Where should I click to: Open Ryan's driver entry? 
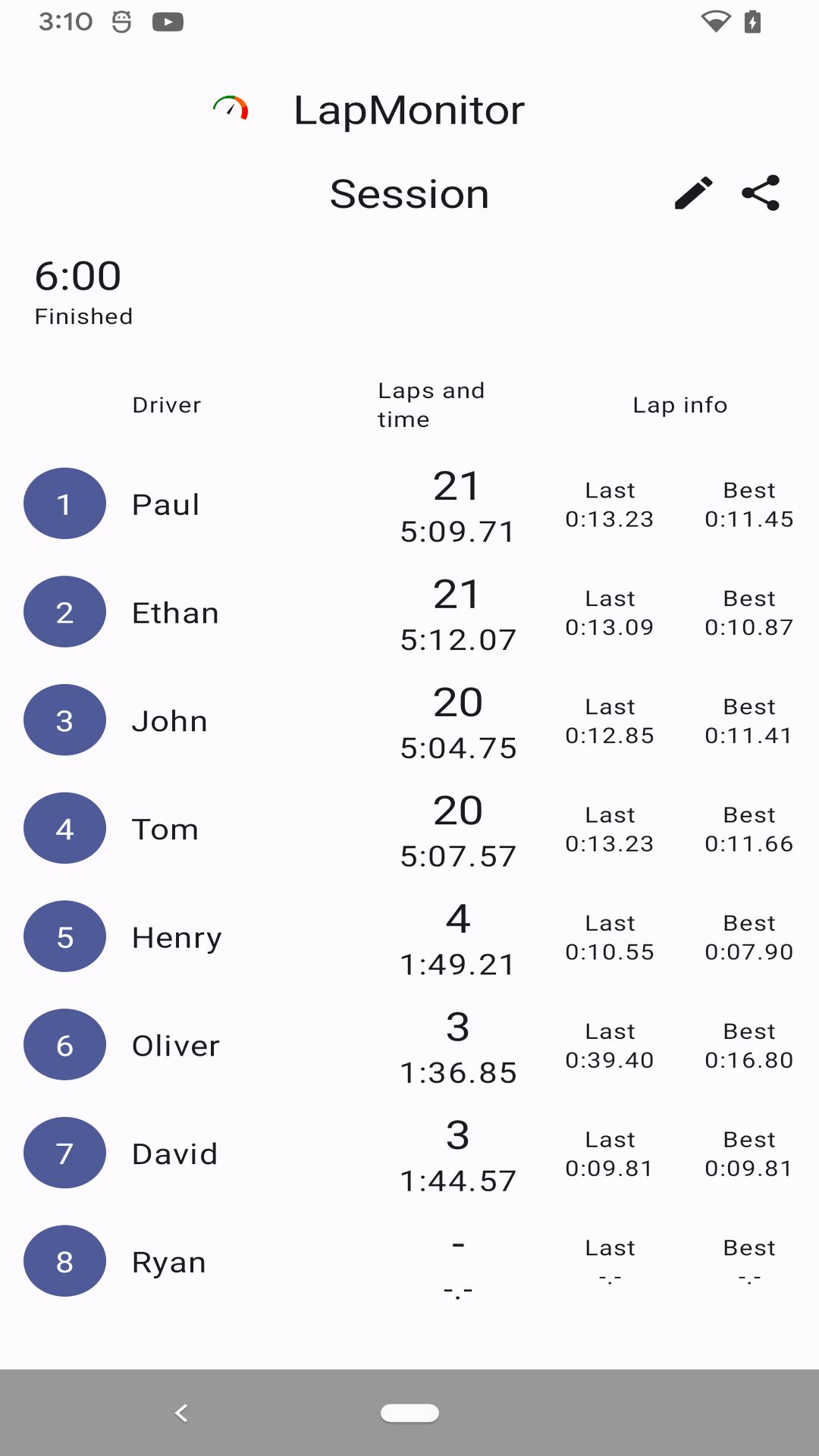[x=409, y=1262]
